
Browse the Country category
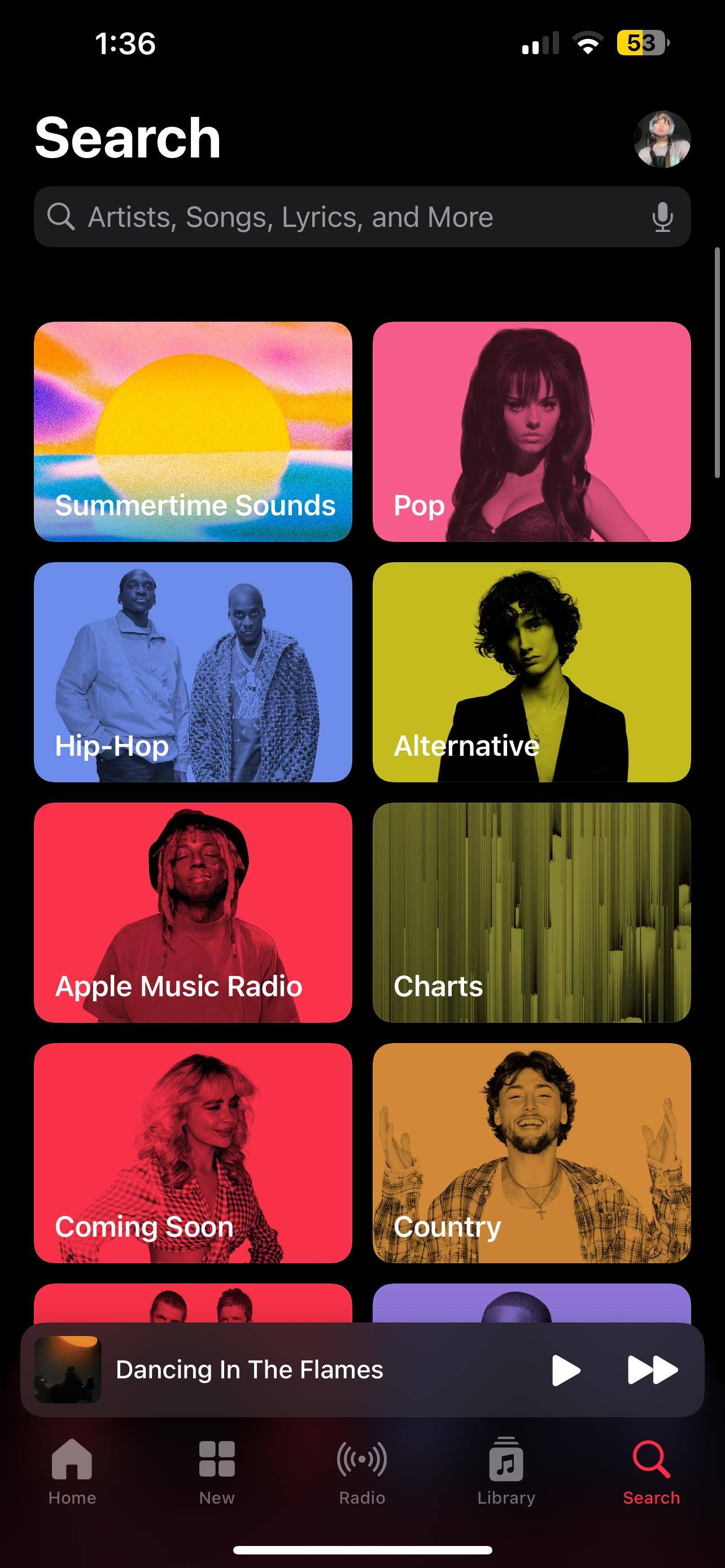(531, 1152)
